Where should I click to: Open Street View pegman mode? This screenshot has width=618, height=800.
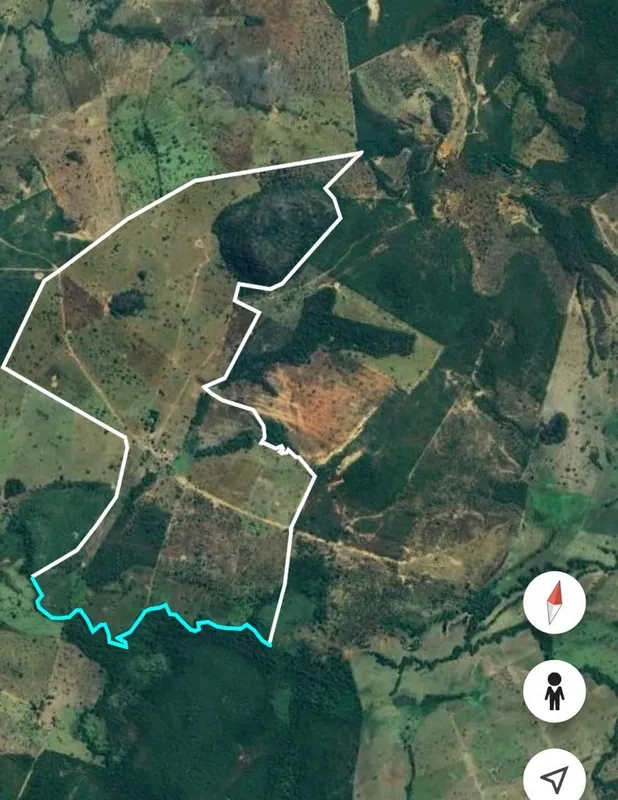554,690
